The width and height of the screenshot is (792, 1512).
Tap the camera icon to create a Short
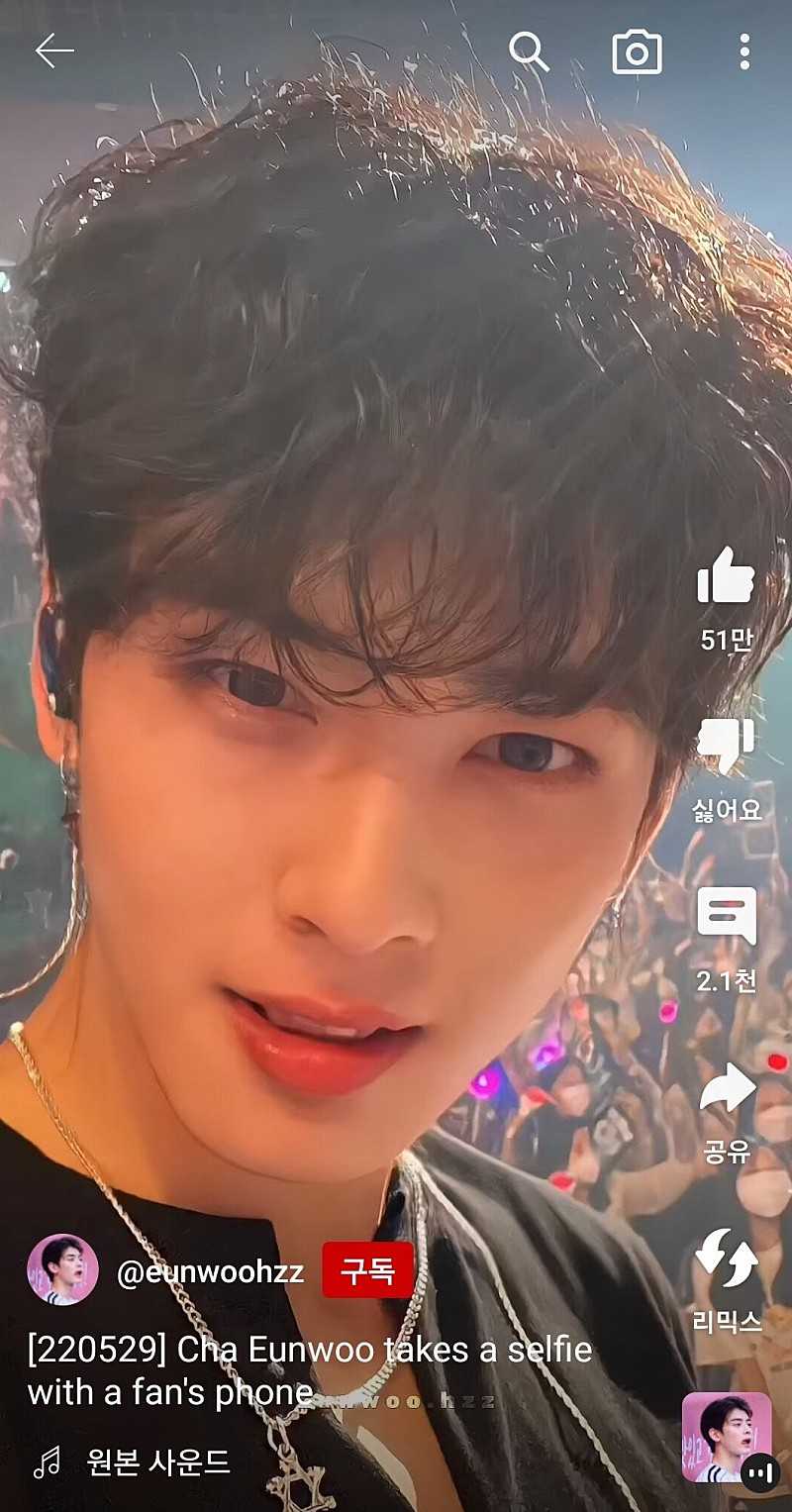637,51
